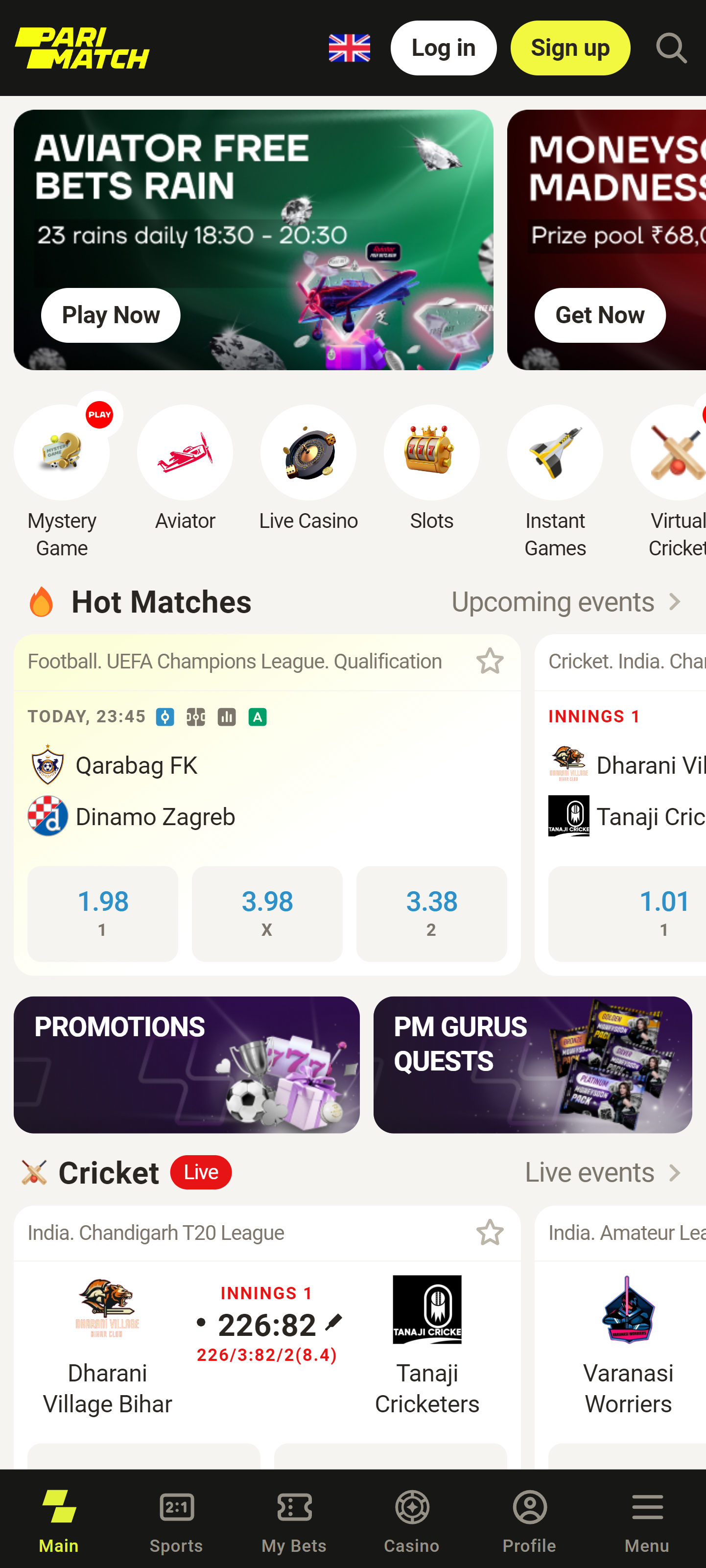The width and height of the screenshot is (706, 1568).
Task: Select the 3.98 draw odds
Action: (x=267, y=913)
